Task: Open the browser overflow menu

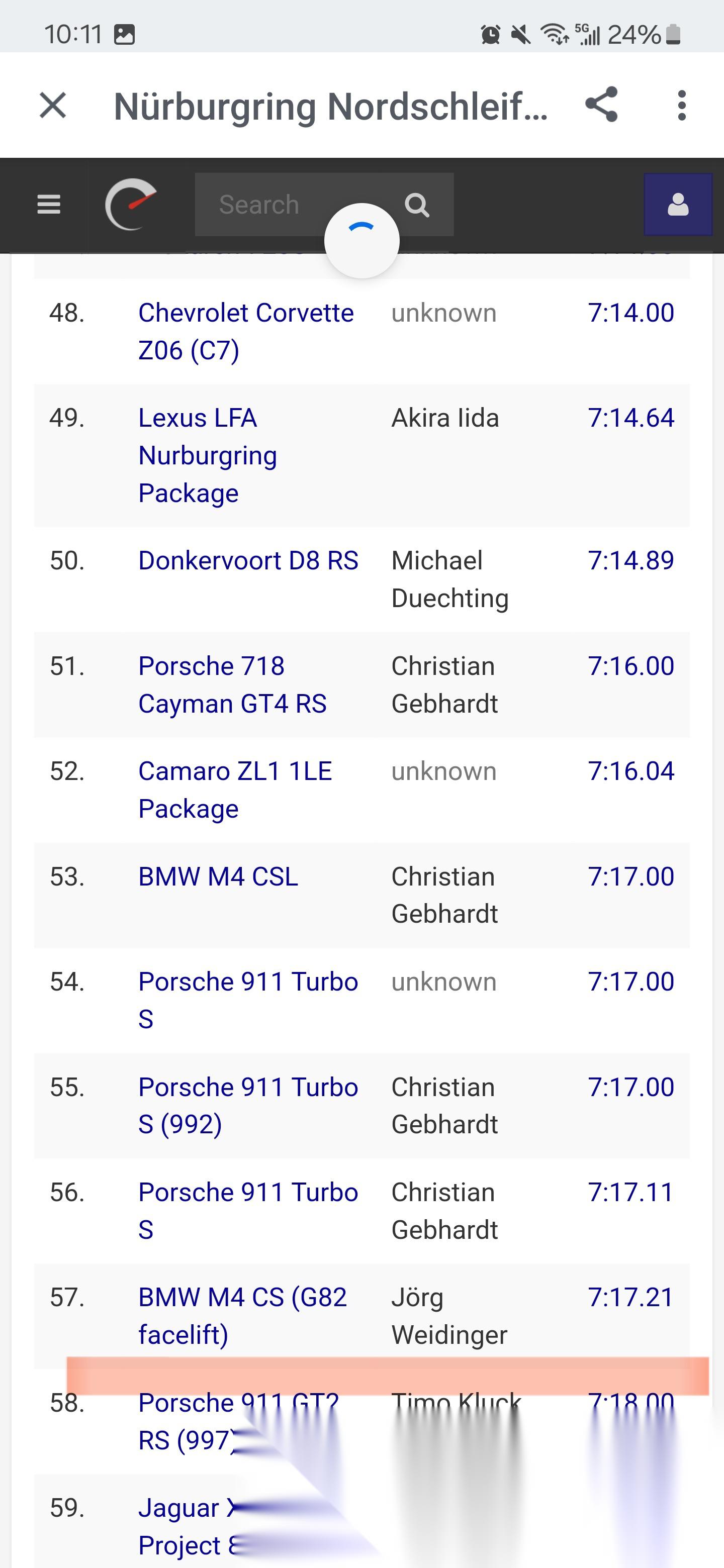Action: coord(681,106)
